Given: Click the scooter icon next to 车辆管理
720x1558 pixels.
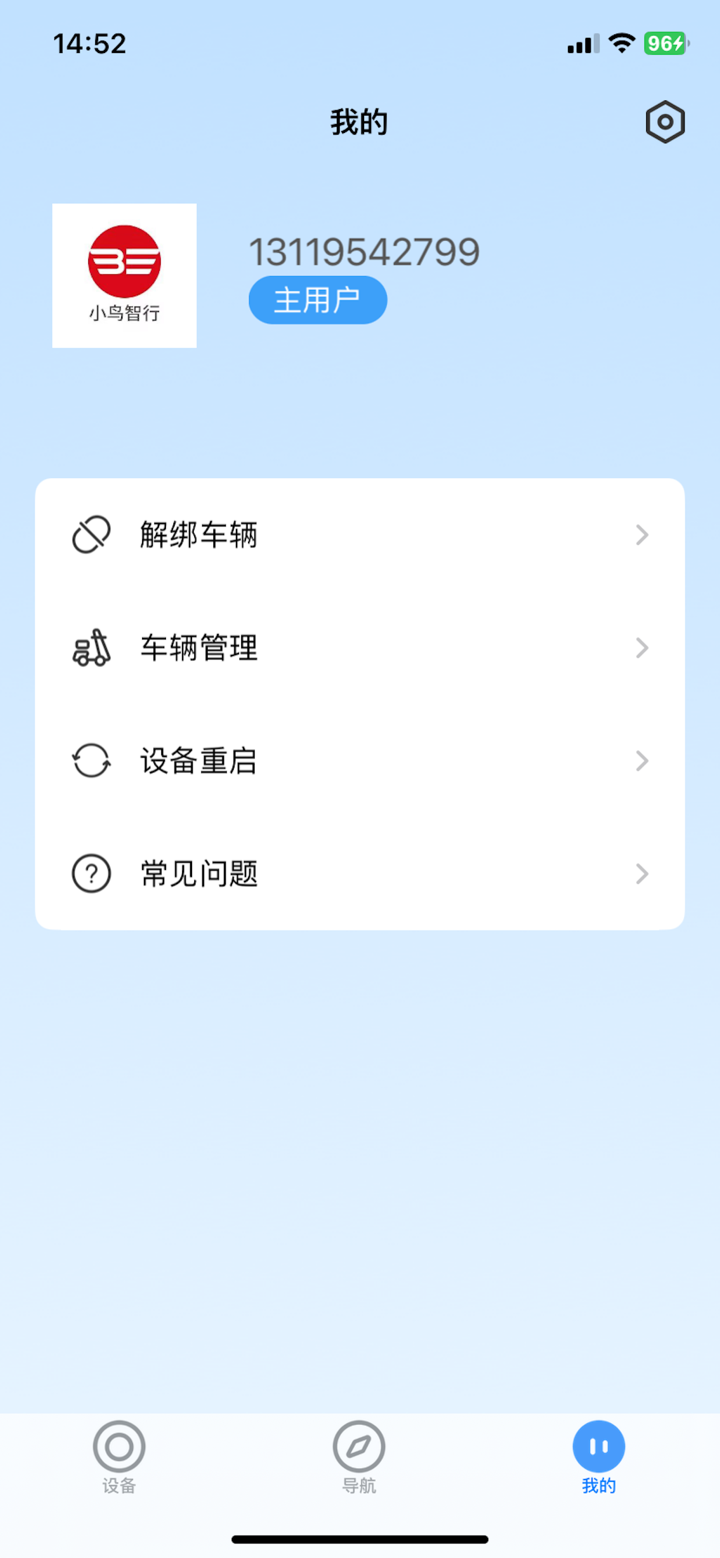Looking at the screenshot, I should (x=90, y=647).
